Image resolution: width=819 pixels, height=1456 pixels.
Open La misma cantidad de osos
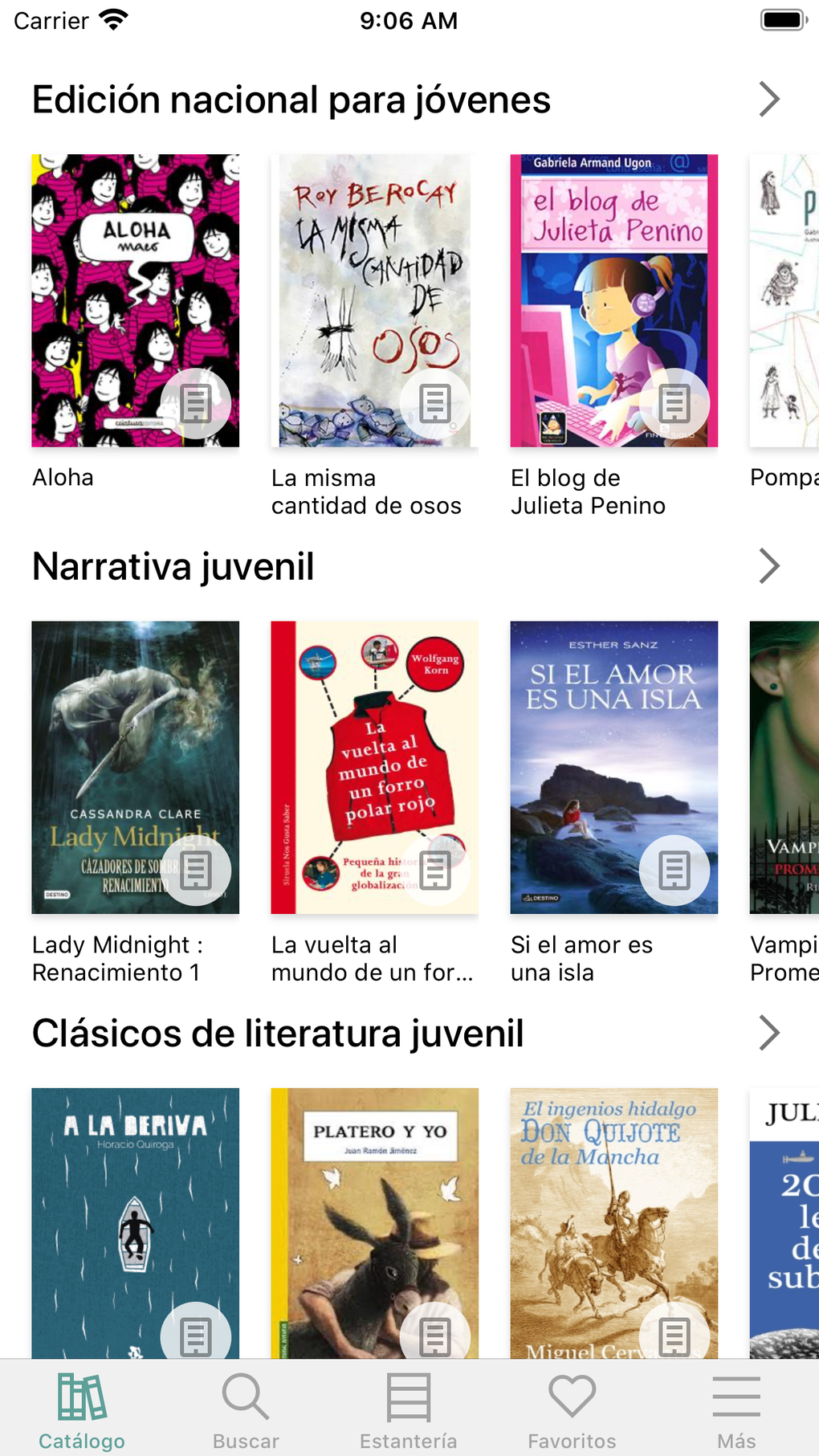(374, 300)
